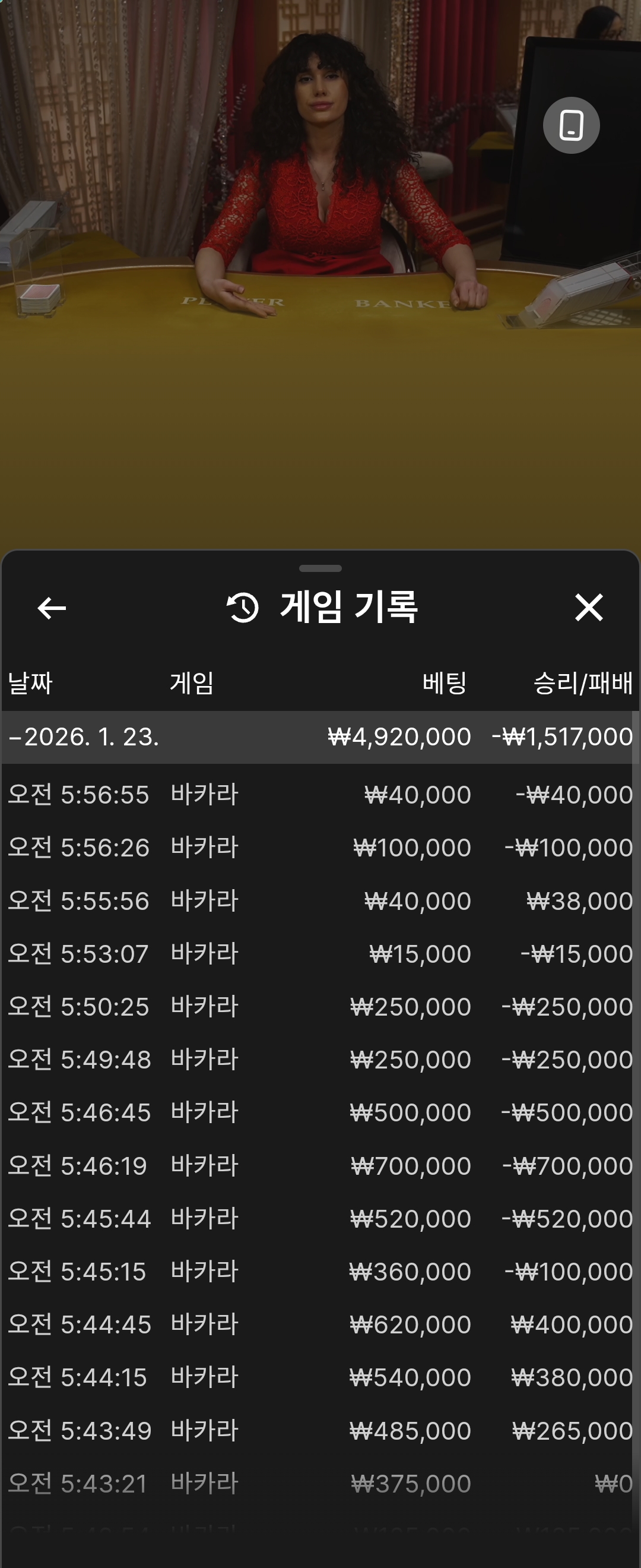
Task: Open the 오전 5:45:15 바카라 record
Action: point(320,1272)
